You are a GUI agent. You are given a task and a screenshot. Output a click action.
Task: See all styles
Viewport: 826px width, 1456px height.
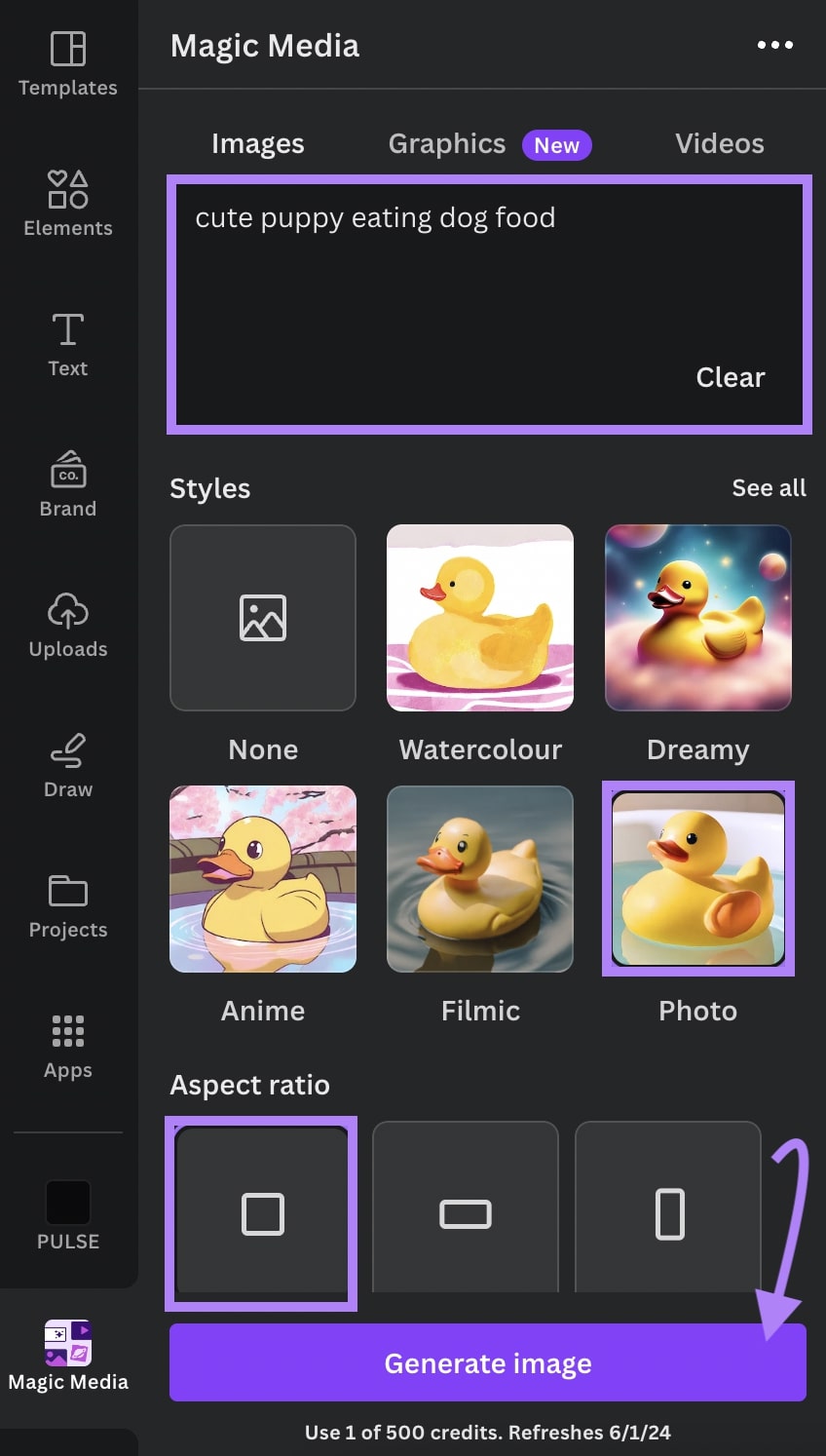(769, 488)
